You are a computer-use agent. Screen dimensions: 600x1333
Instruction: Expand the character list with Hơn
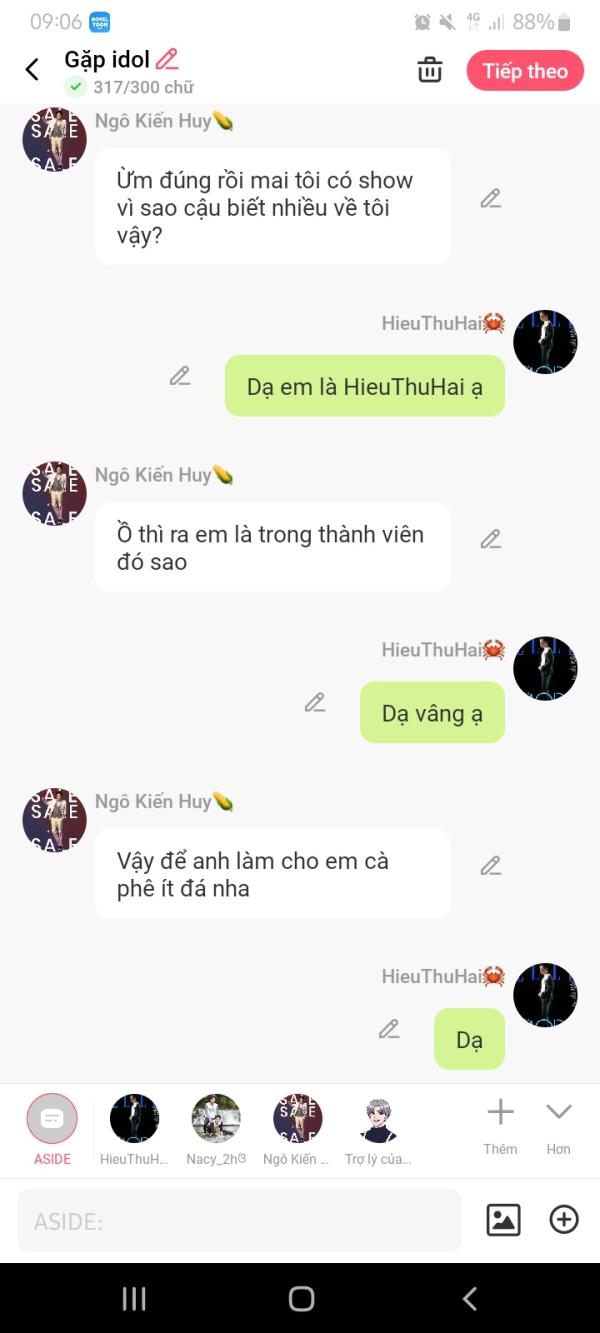click(x=558, y=1122)
